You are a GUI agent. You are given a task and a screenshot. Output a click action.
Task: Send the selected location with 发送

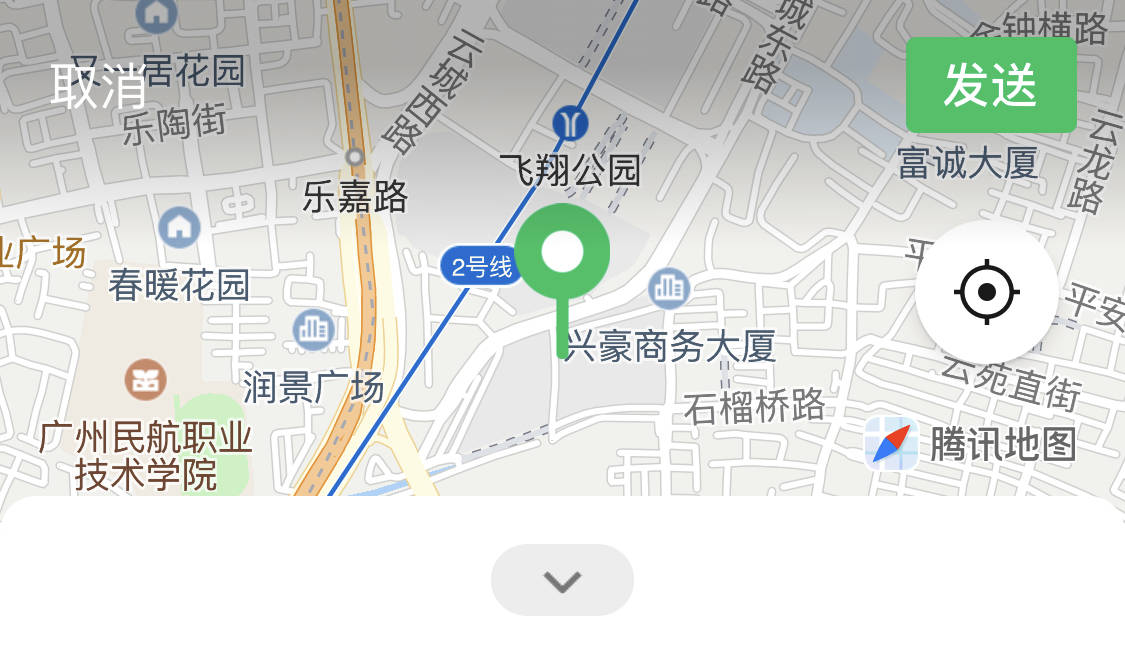[990, 85]
